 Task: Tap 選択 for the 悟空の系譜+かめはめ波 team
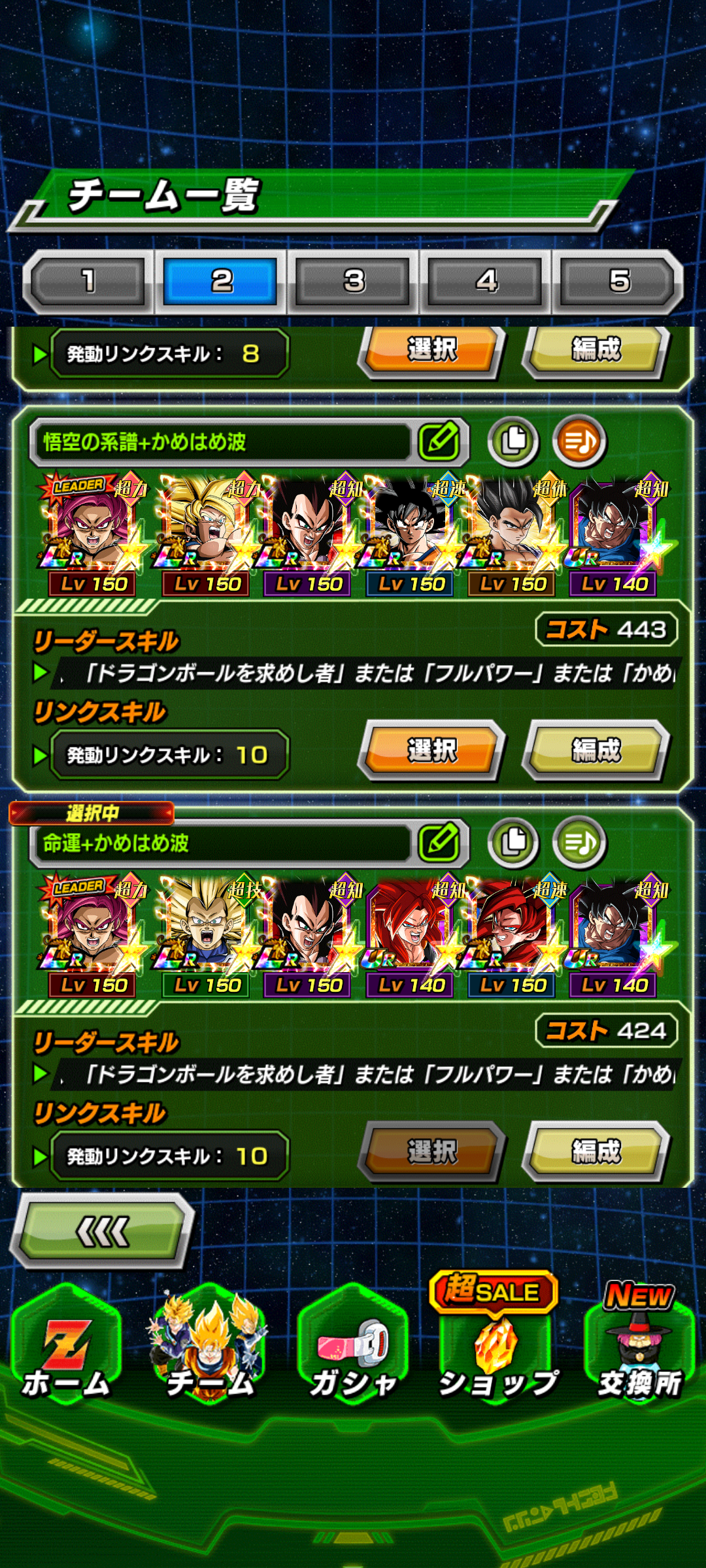coord(432,750)
